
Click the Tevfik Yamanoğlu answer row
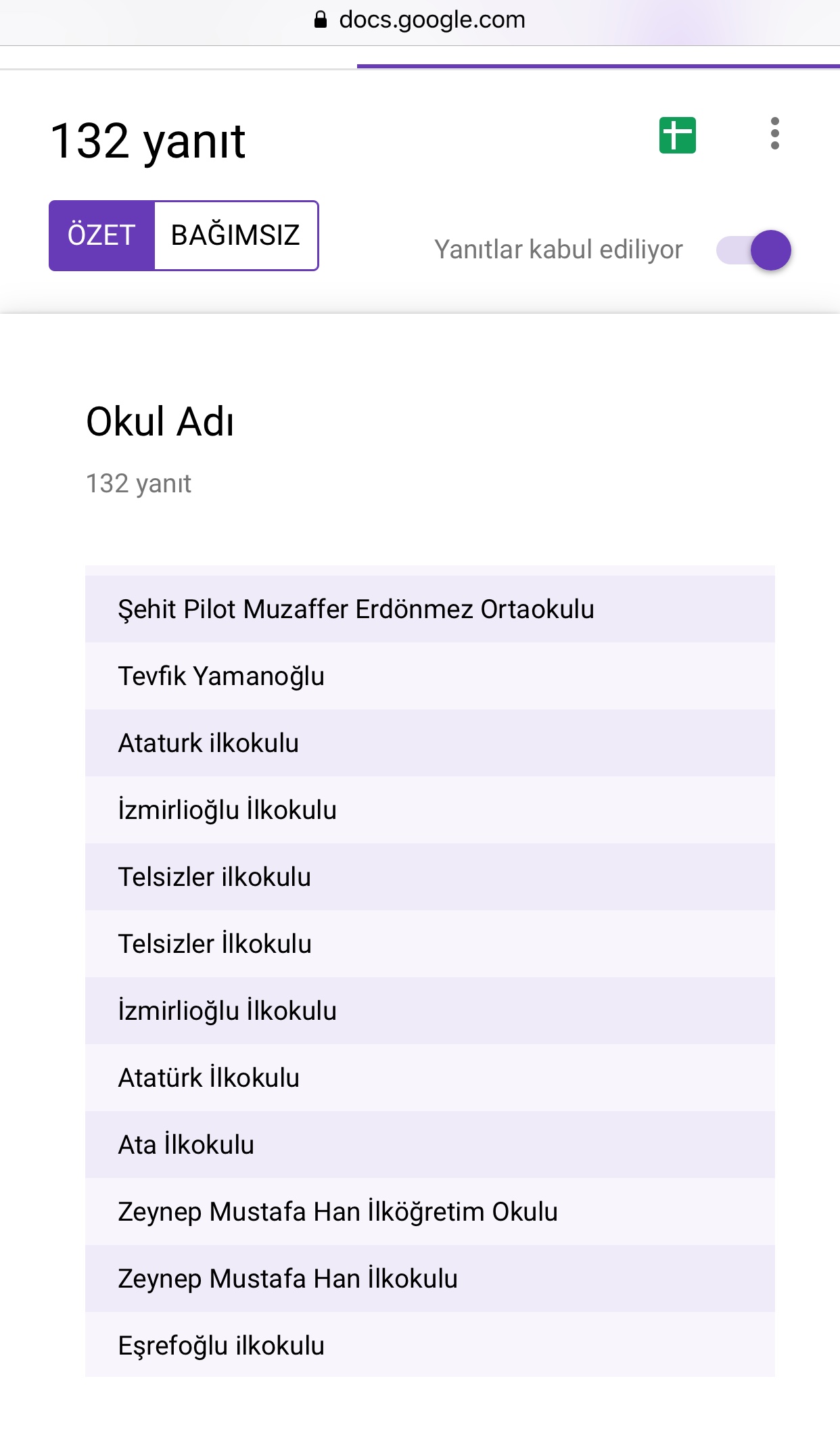[x=222, y=675]
